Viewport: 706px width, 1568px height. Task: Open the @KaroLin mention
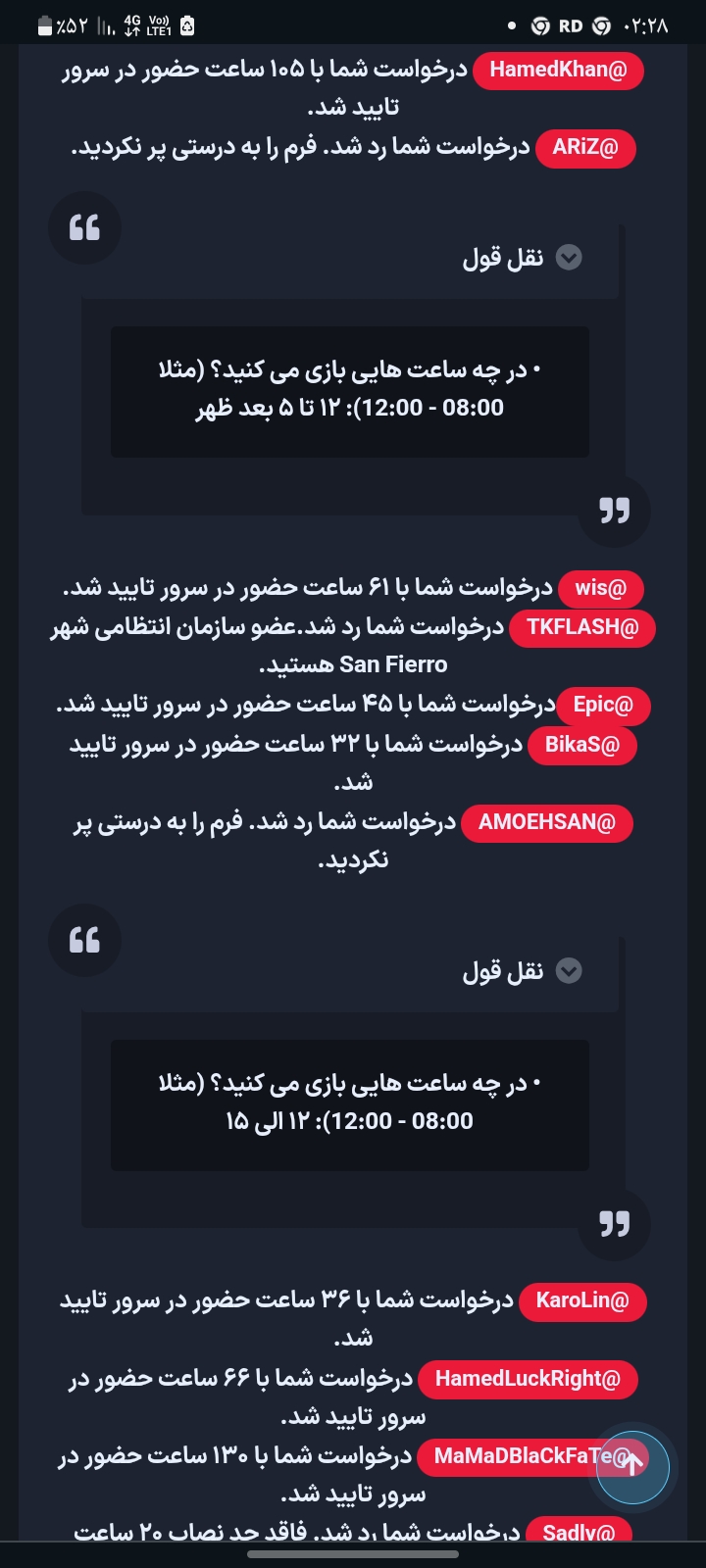[582, 1300]
